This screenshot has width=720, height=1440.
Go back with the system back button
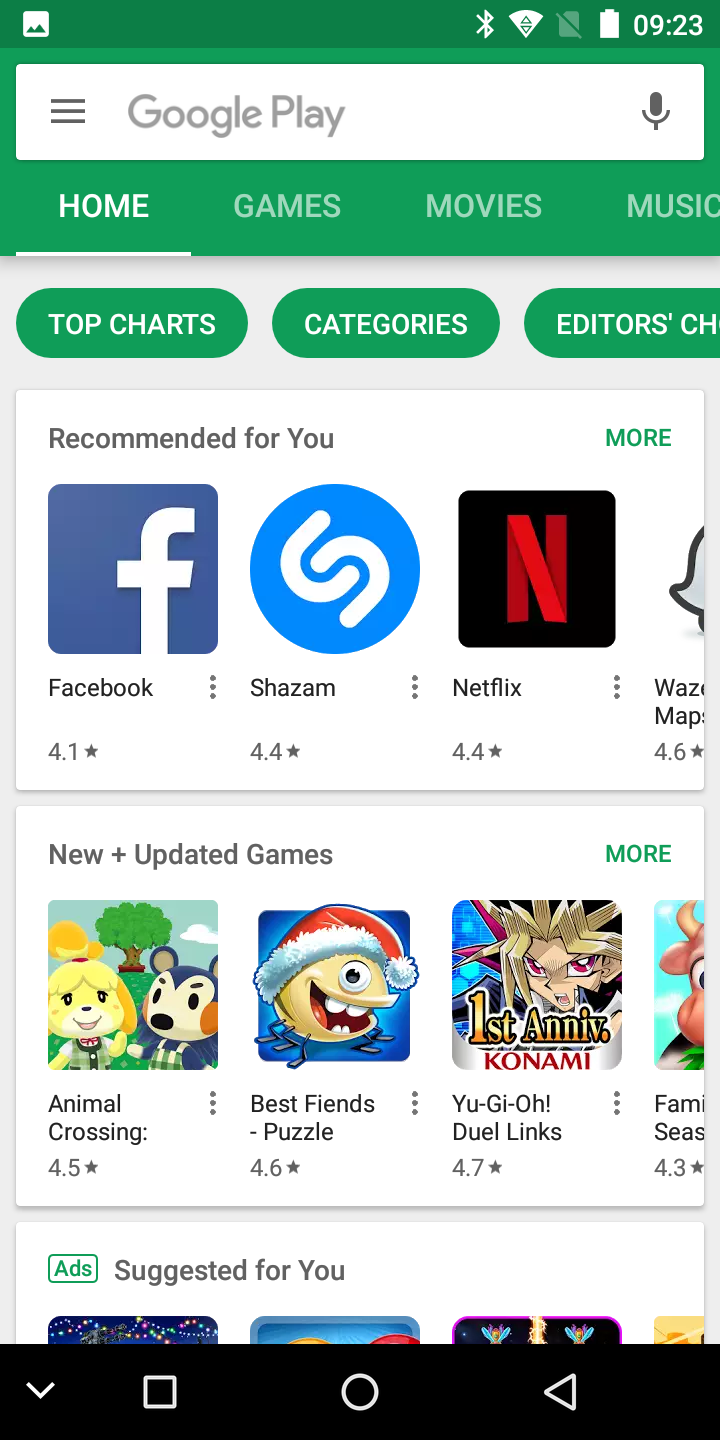(x=560, y=1391)
